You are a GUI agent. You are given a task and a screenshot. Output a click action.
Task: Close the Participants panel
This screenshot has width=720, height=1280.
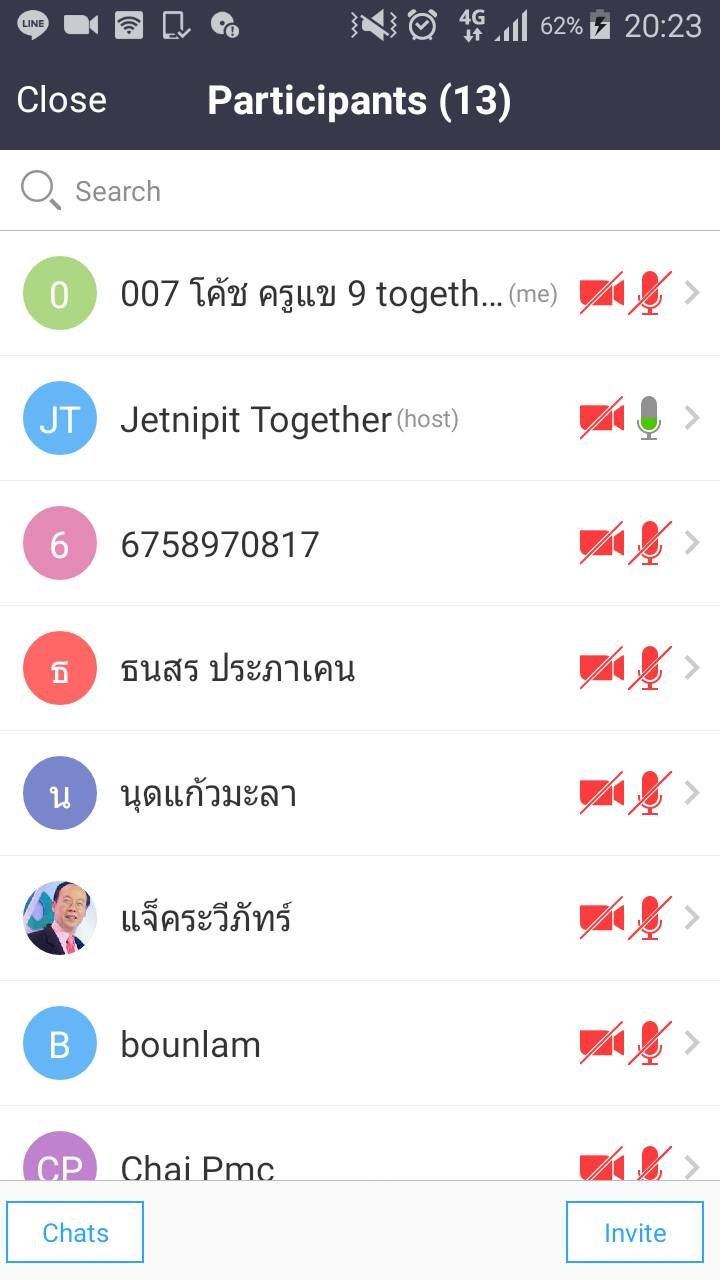pos(62,100)
